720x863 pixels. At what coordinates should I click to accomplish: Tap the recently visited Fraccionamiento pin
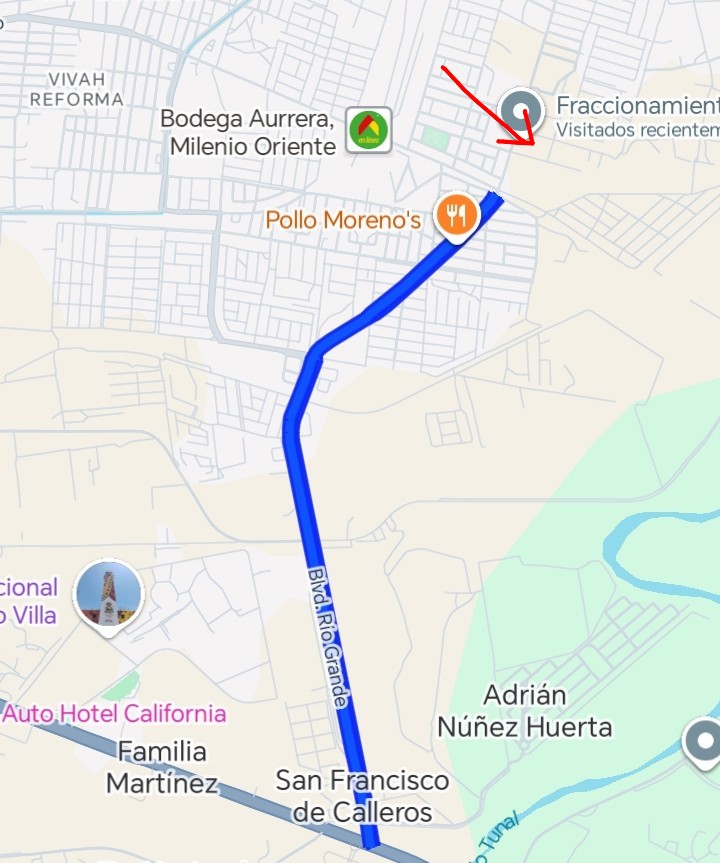pyautogui.click(x=521, y=109)
